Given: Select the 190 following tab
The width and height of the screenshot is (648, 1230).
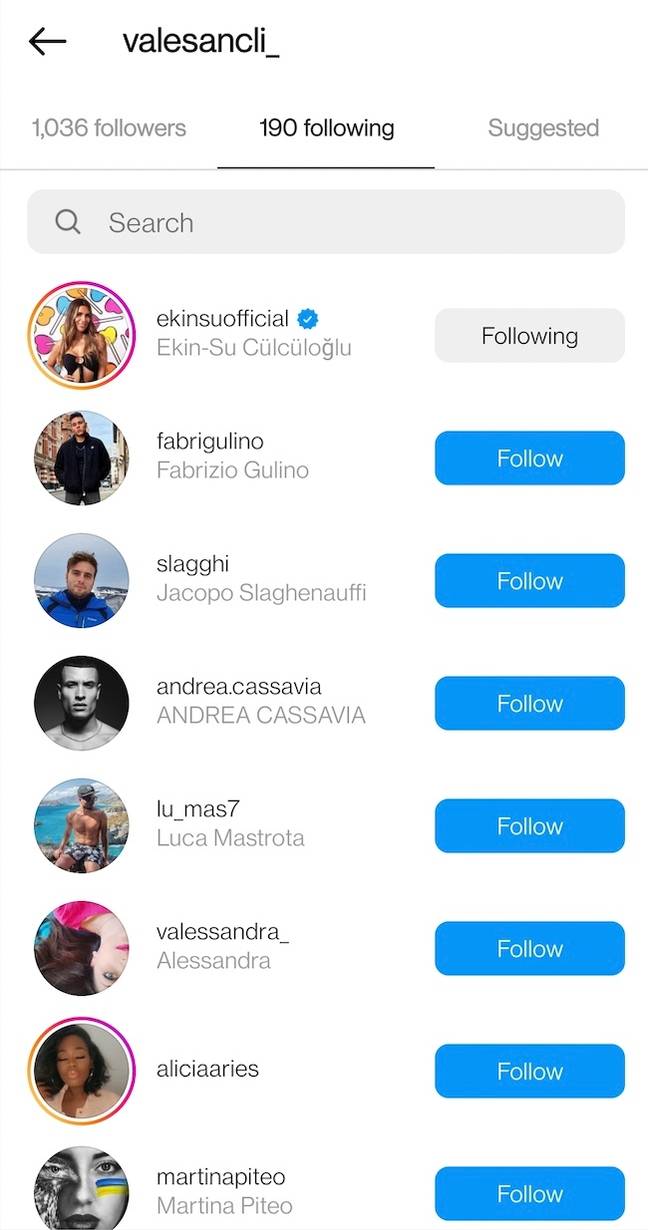Looking at the screenshot, I should point(326,128).
